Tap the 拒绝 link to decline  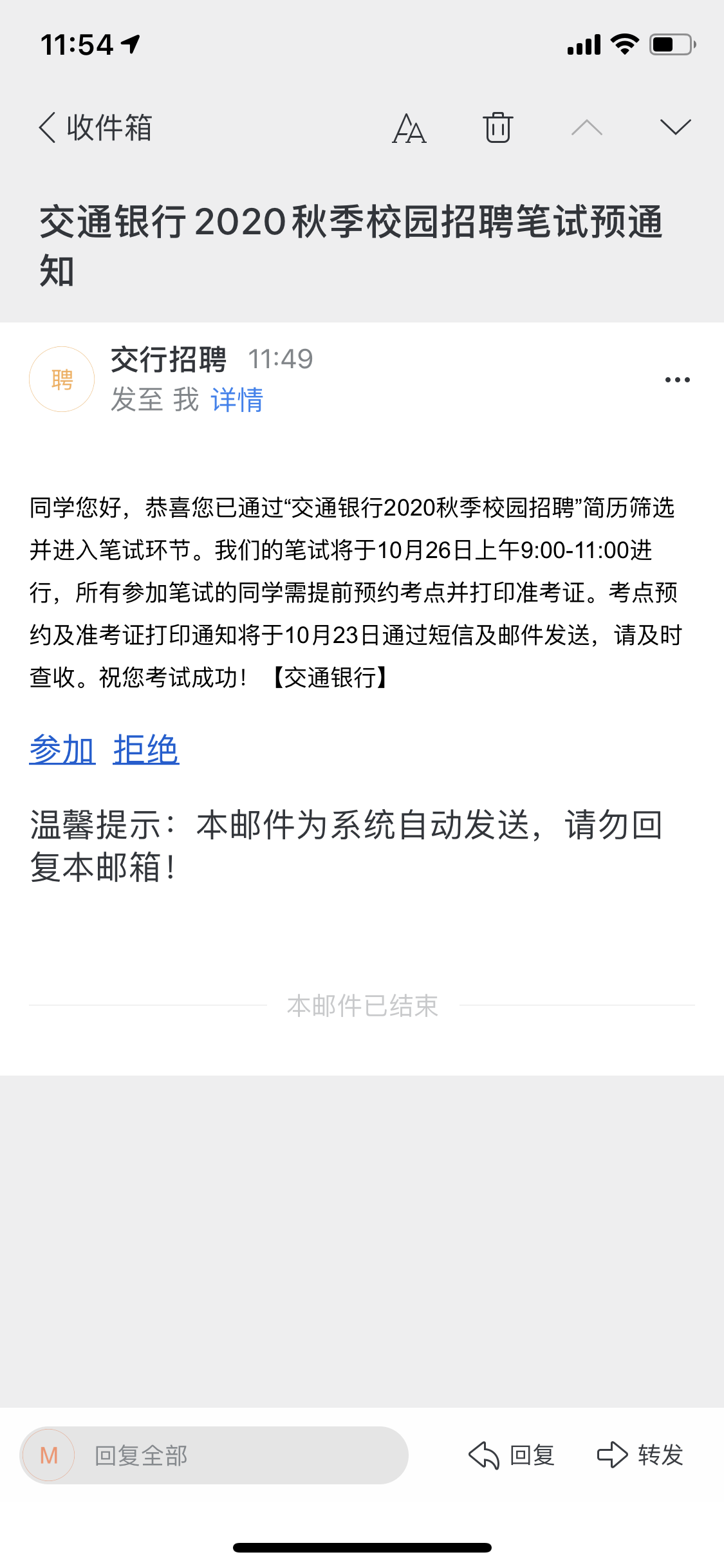coord(146,750)
